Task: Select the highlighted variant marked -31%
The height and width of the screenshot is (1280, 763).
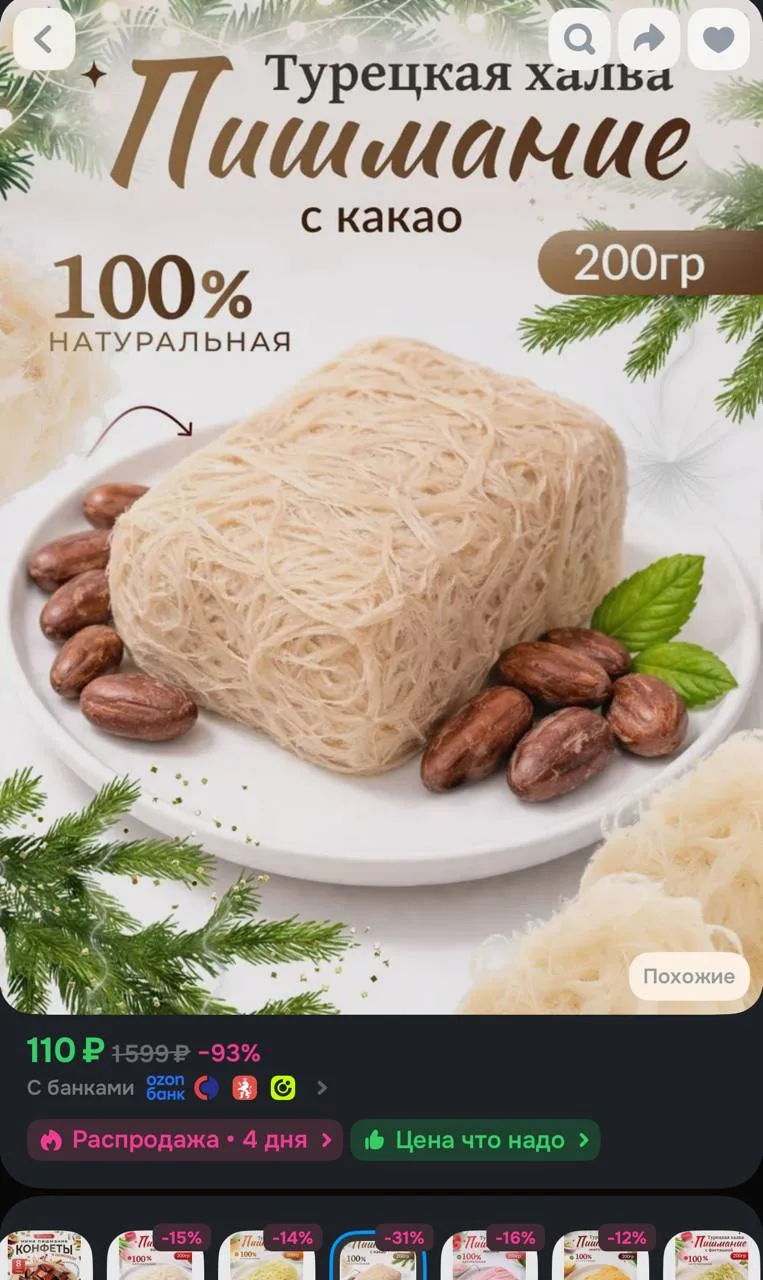Action: click(x=380, y=1255)
